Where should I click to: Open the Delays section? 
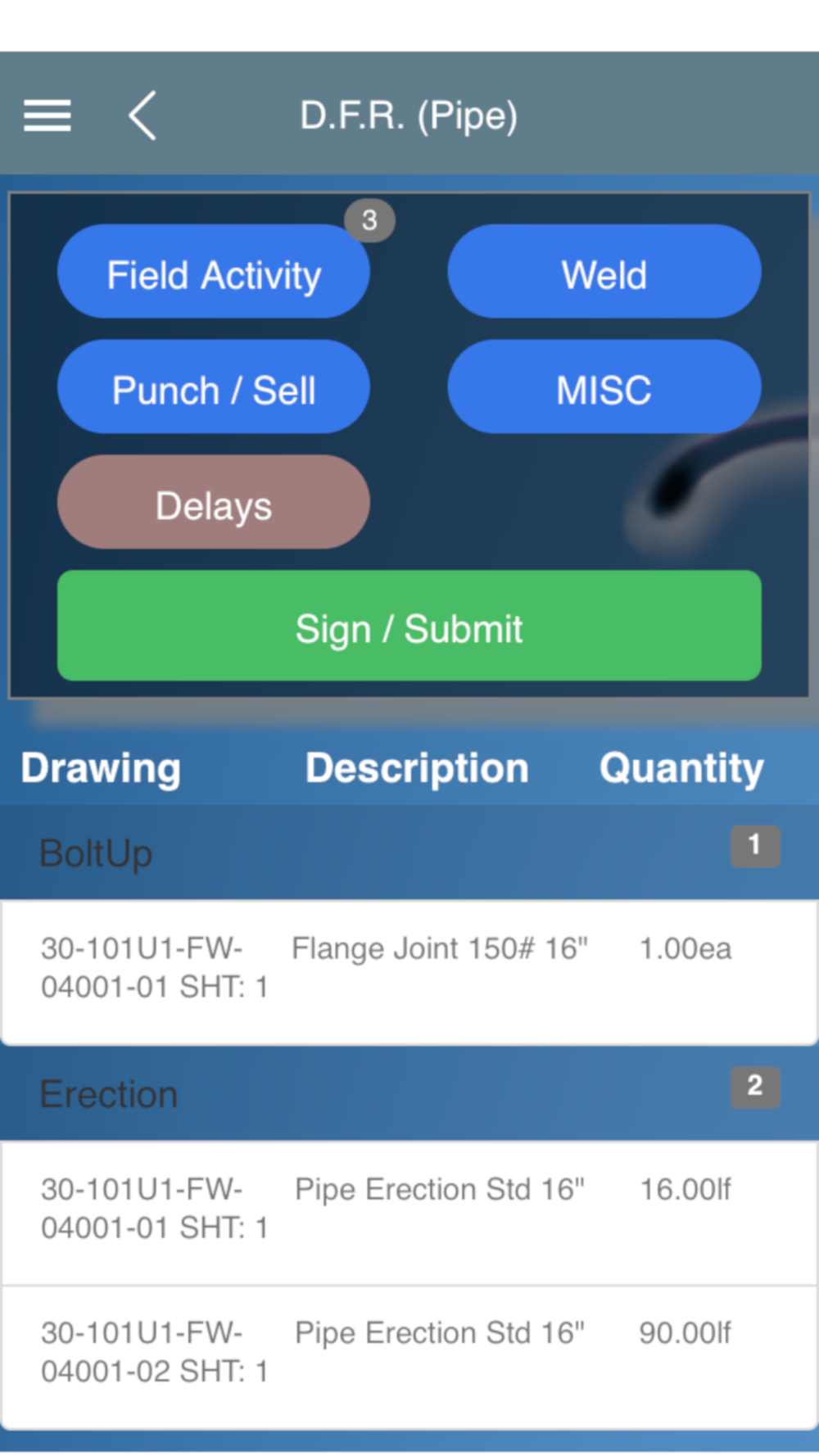click(214, 502)
